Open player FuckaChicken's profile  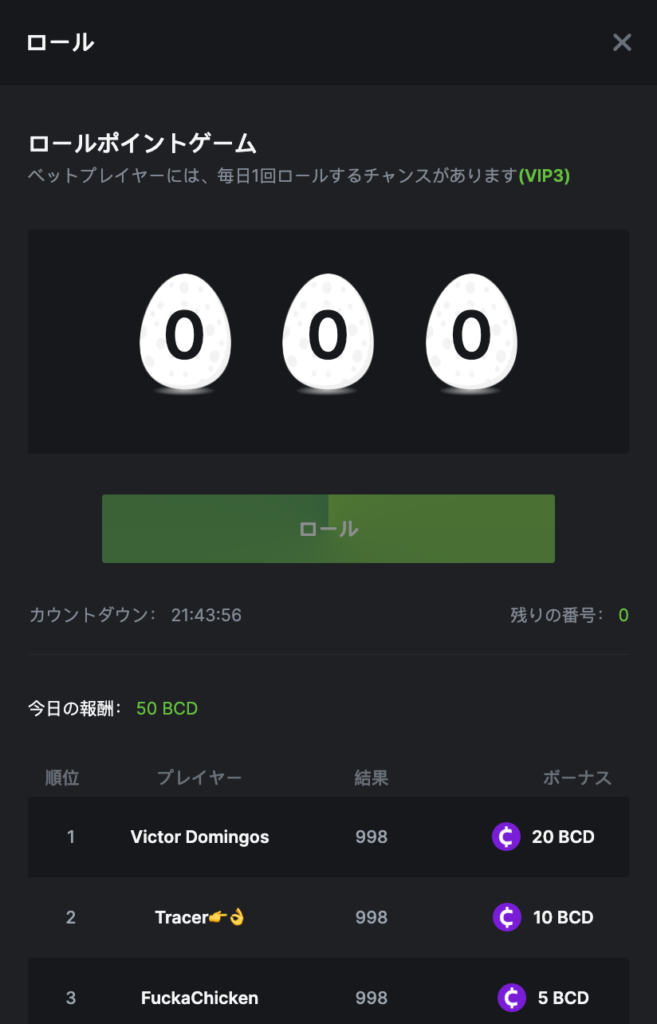click(x=200, y=997)
